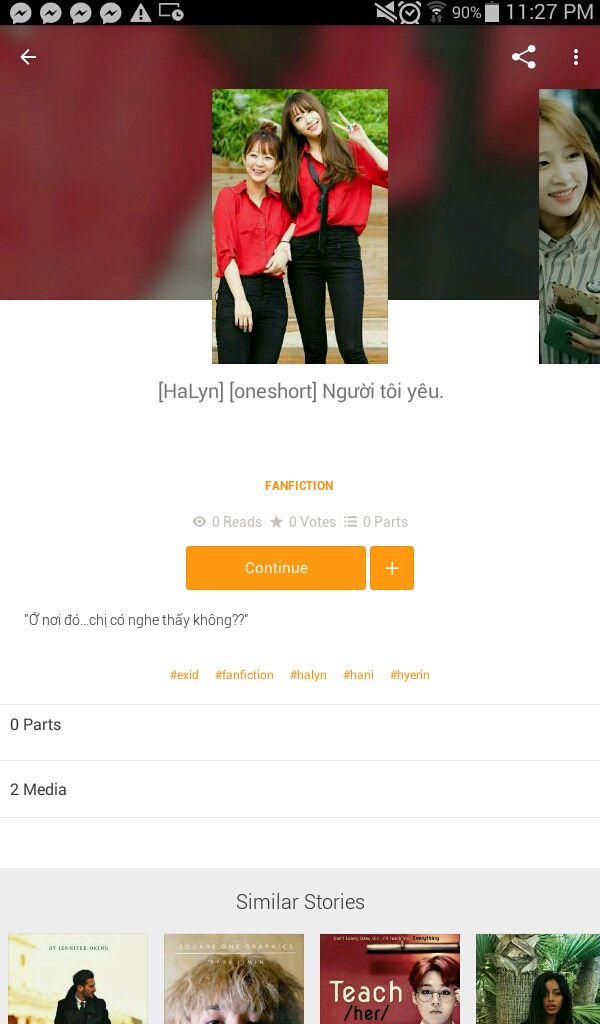The width and height of the screenshot is (600, 1024).
Task: Go back with the arrow icon
Action: click(28, 57)
